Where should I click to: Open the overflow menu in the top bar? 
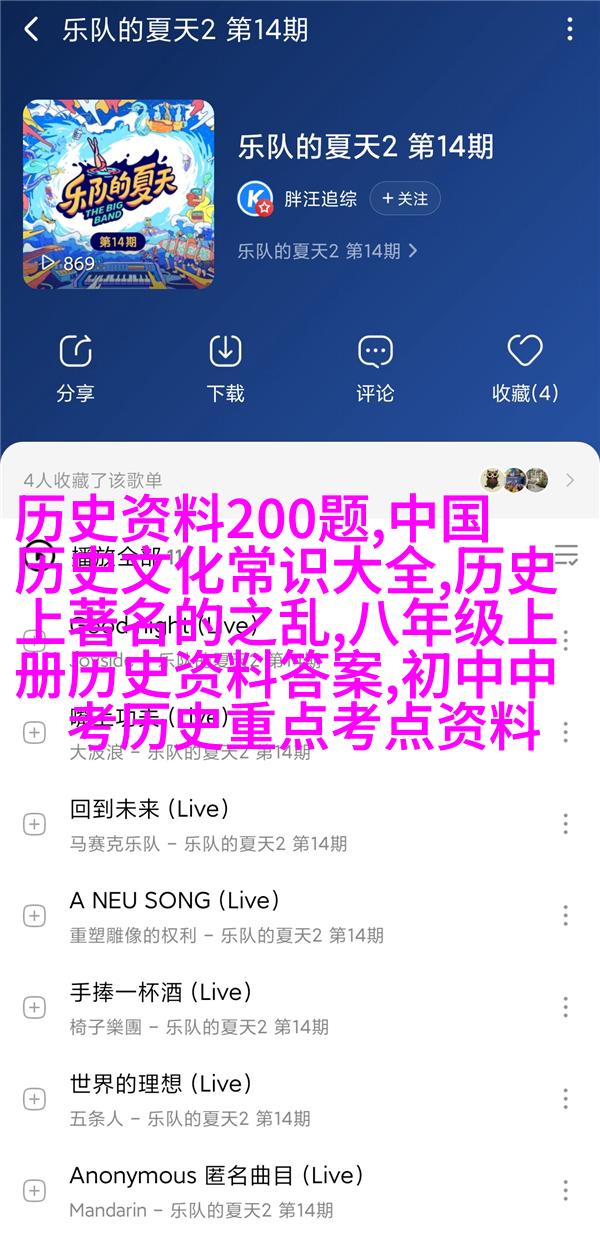point(567,30)
